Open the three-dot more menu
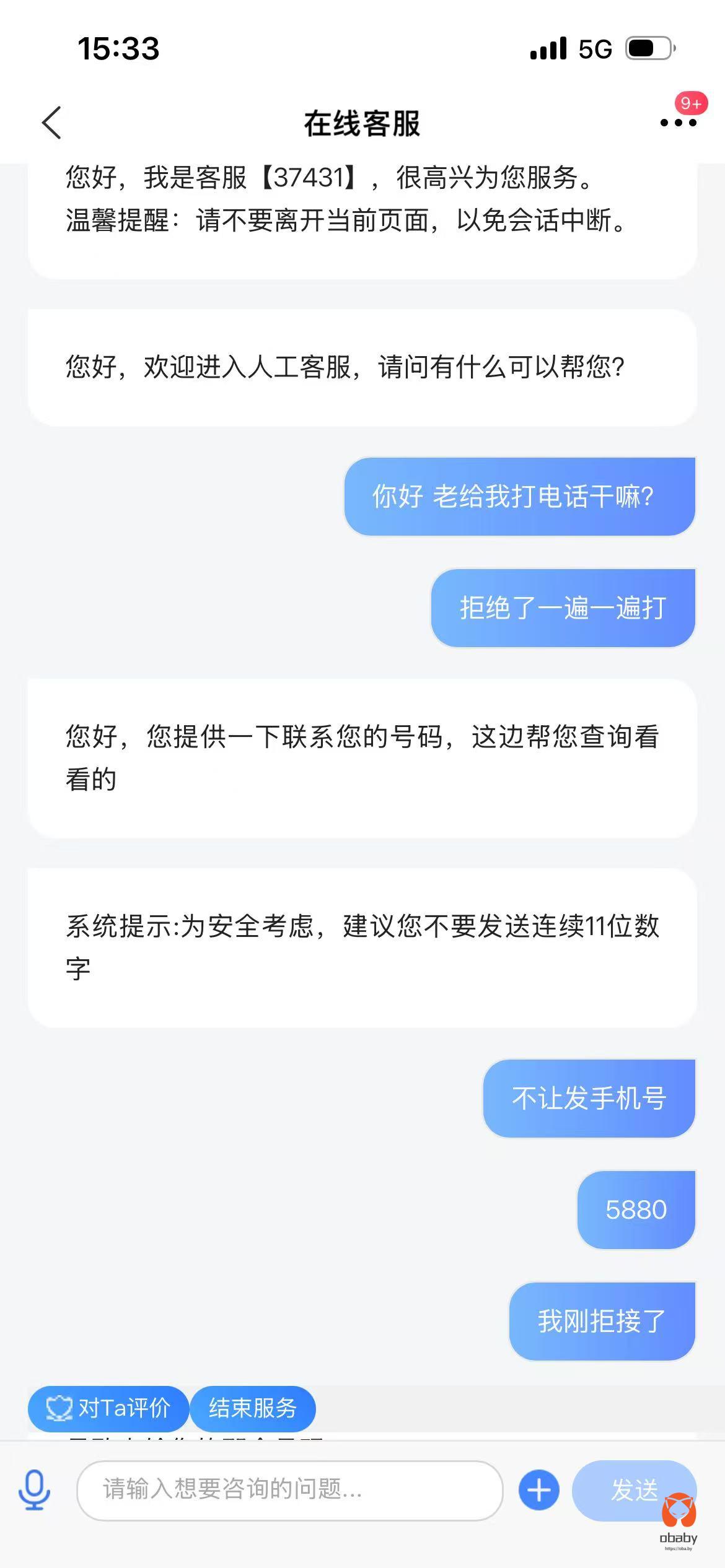 [678, 123]
